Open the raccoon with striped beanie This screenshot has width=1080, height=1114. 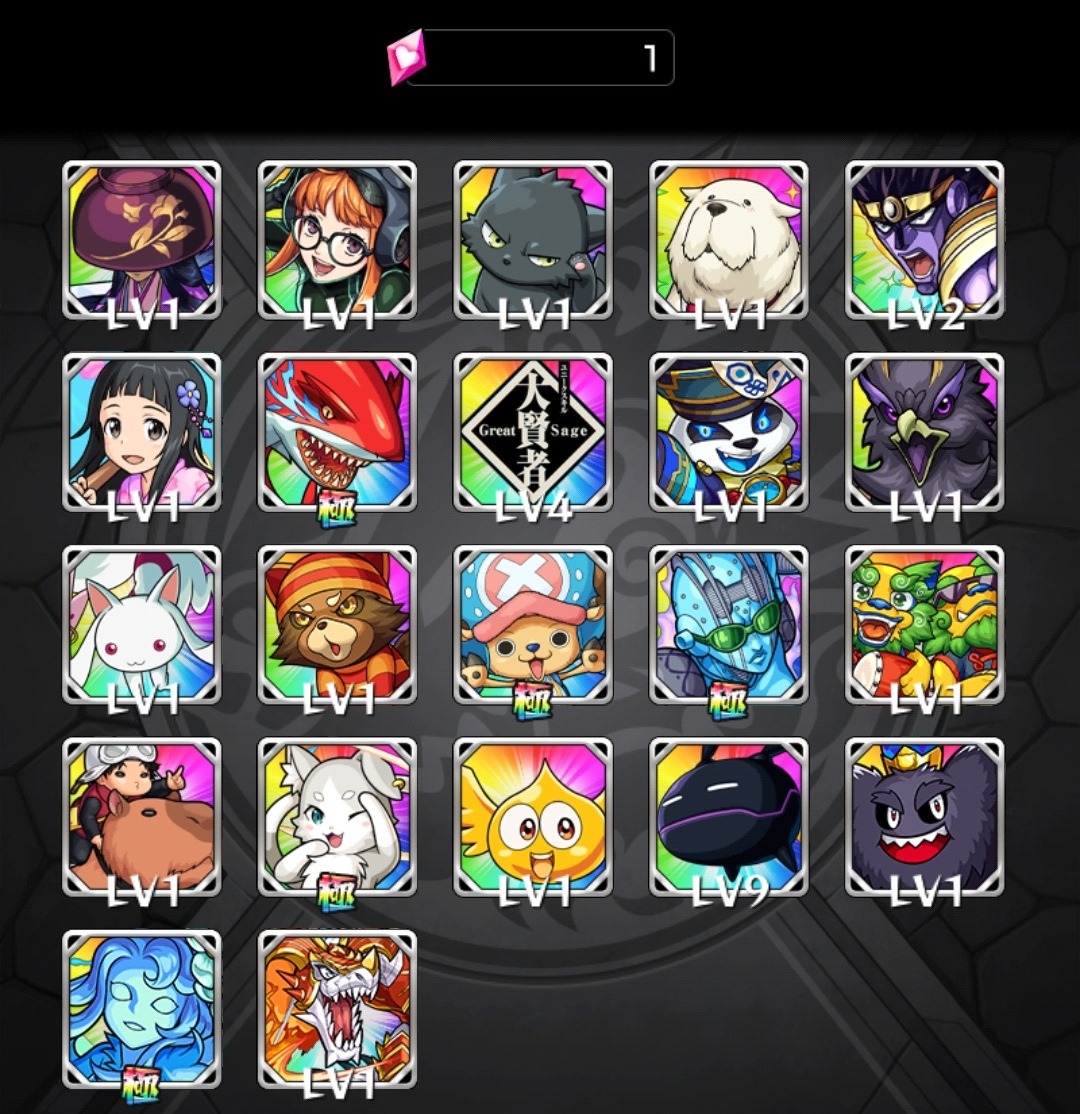[x=338, y=625]
